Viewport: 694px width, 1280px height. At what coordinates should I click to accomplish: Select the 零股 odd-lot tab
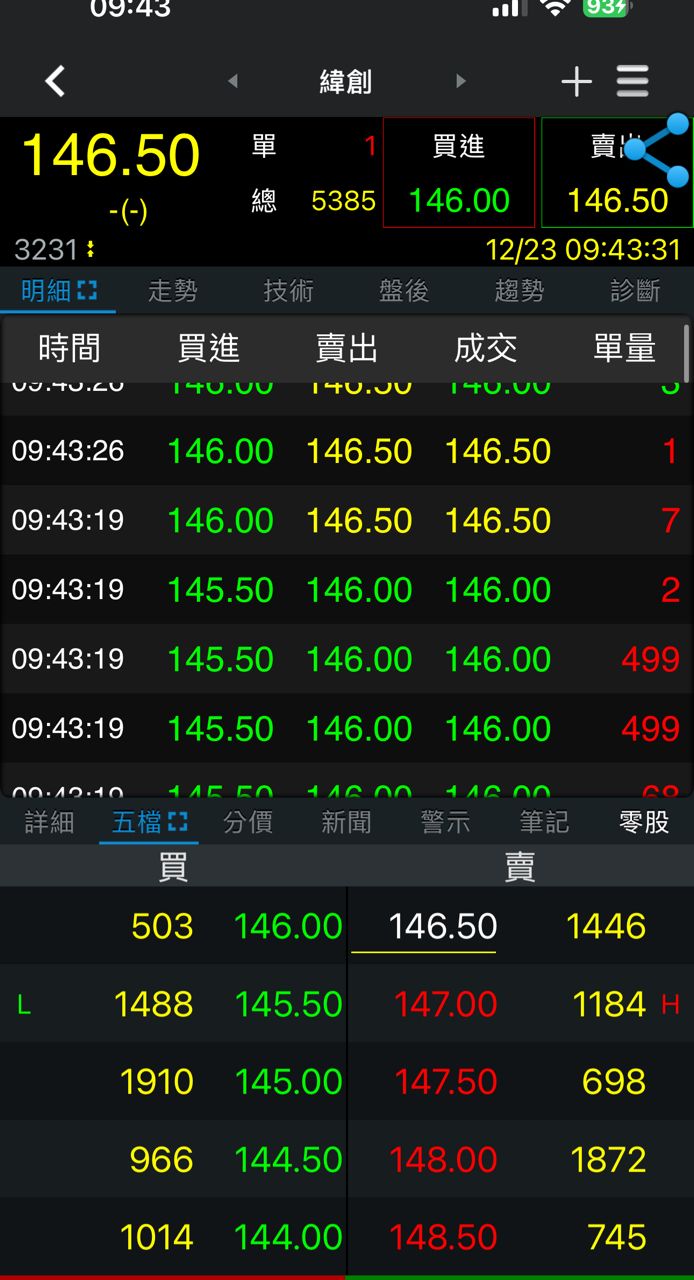[x=643, y=822]
